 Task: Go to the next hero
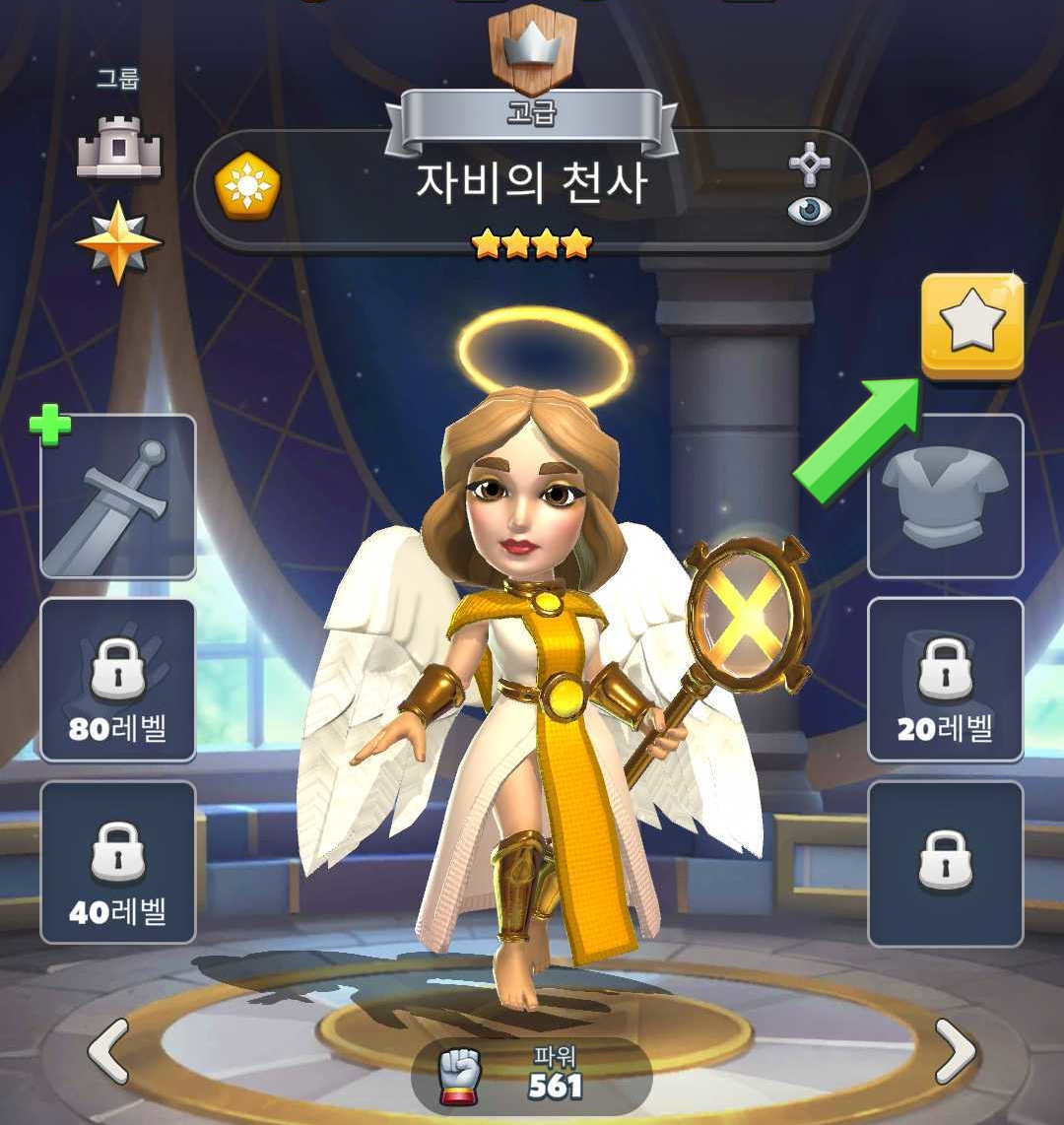[954, 1051]
